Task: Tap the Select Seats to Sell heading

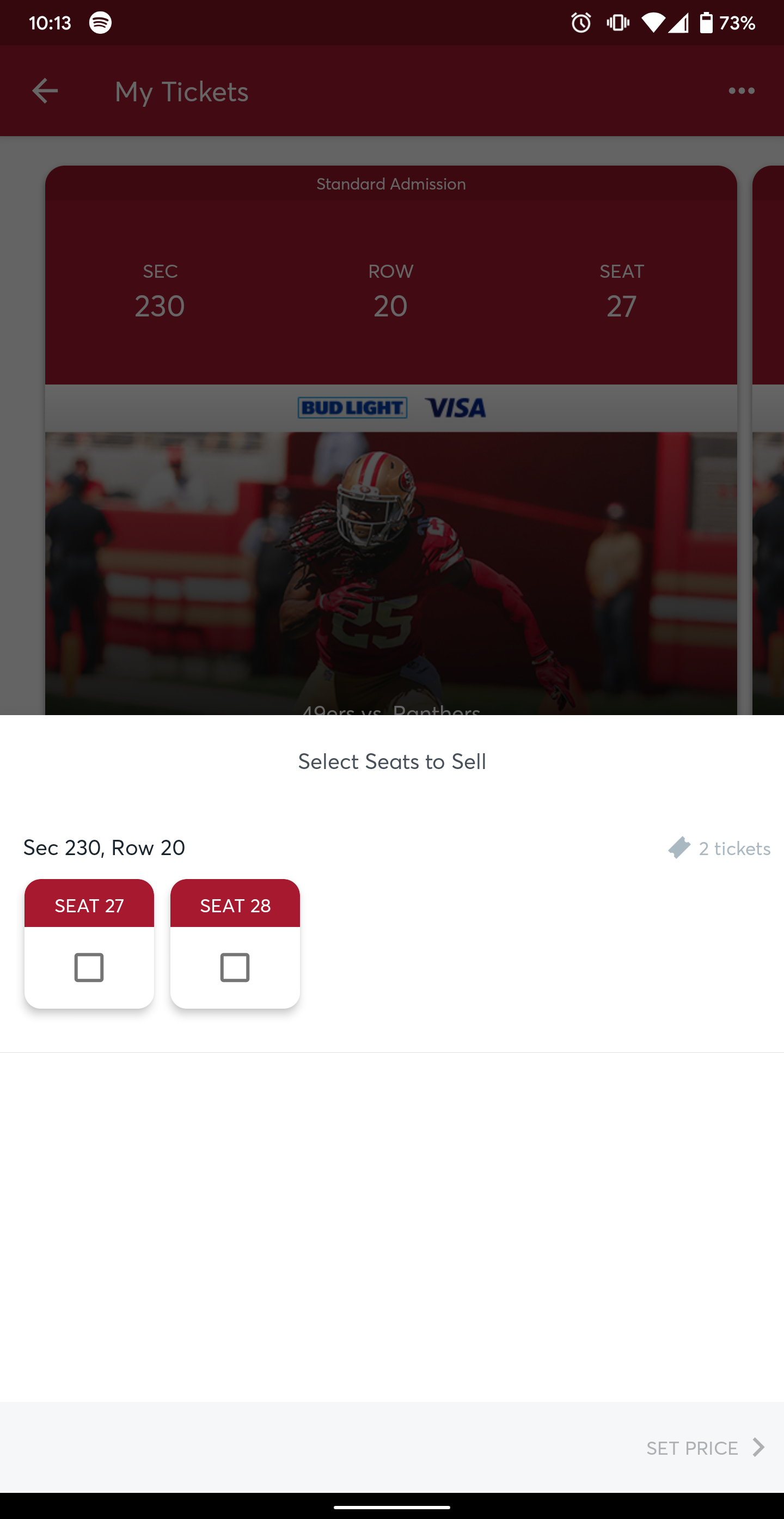Action: 391,761
